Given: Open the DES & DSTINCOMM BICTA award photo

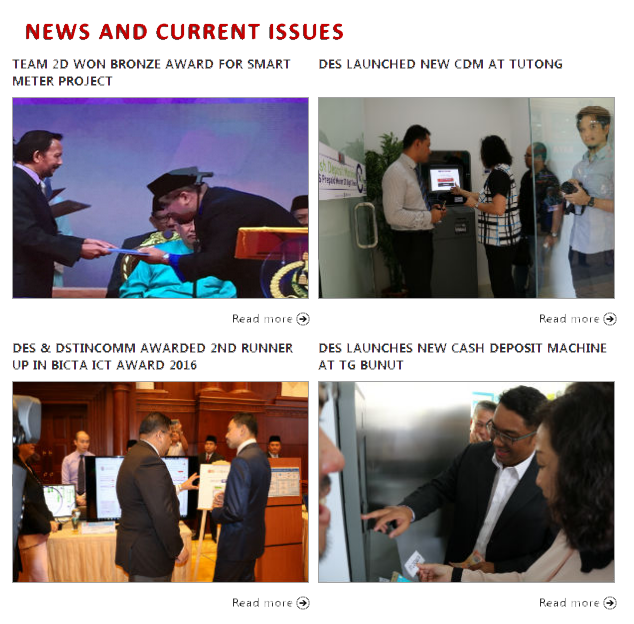Looking at the screenshot, I should click(x=160, y=482).
